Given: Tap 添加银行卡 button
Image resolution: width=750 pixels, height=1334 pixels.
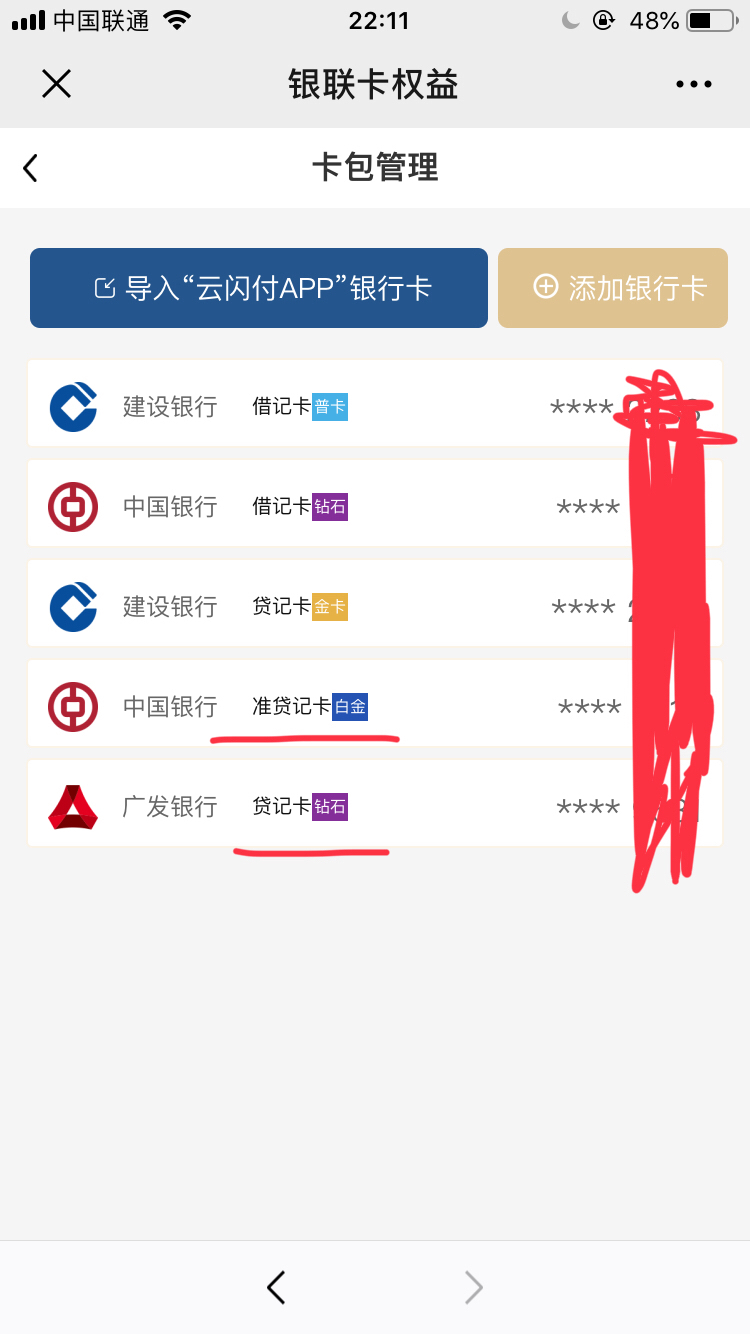Looking at the screenshot, I should 613,288.
